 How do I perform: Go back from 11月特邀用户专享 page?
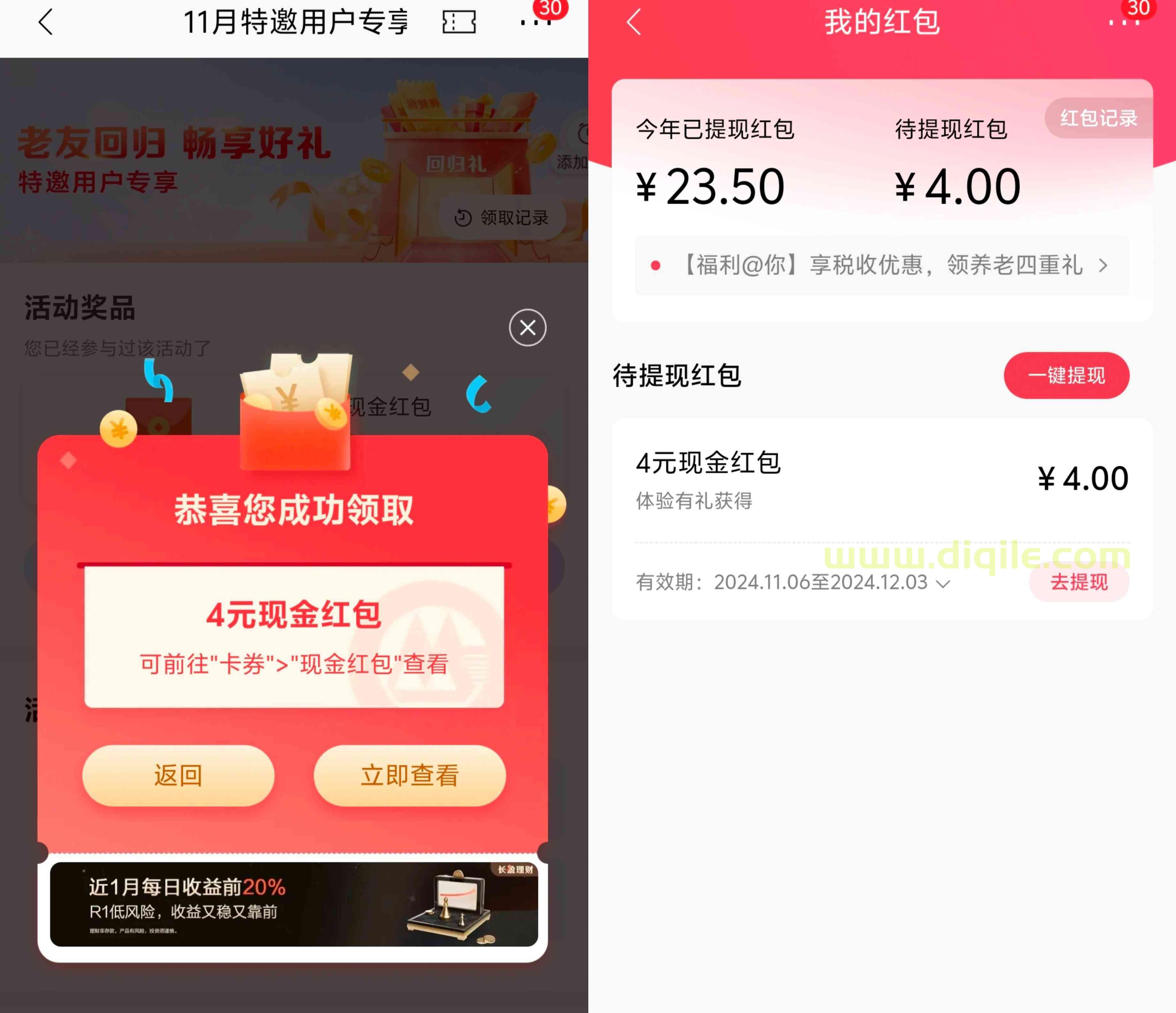point(46,23)
